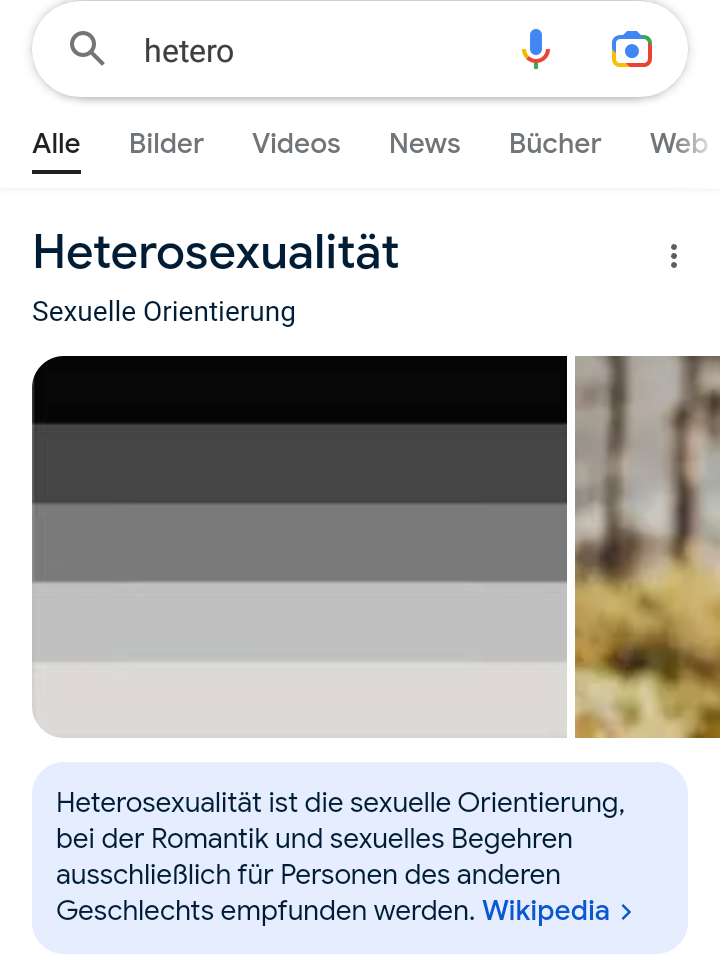
Task: Switch to the Web tab
Action: pyautogui.click(x=680, y=144)
